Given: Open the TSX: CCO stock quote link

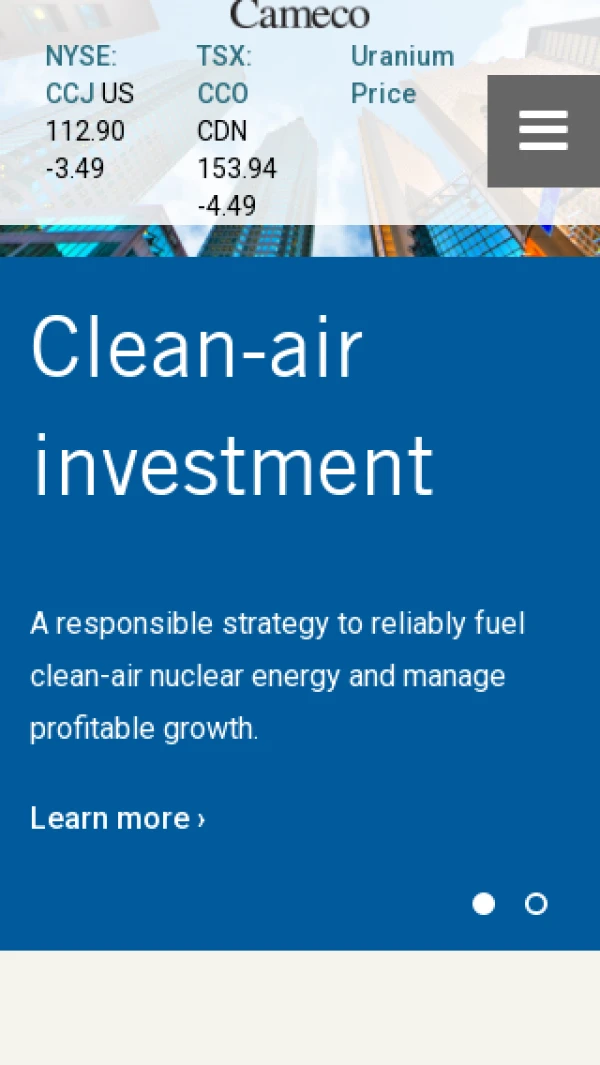Looking at the screenshot, I should tap(224, 75).
